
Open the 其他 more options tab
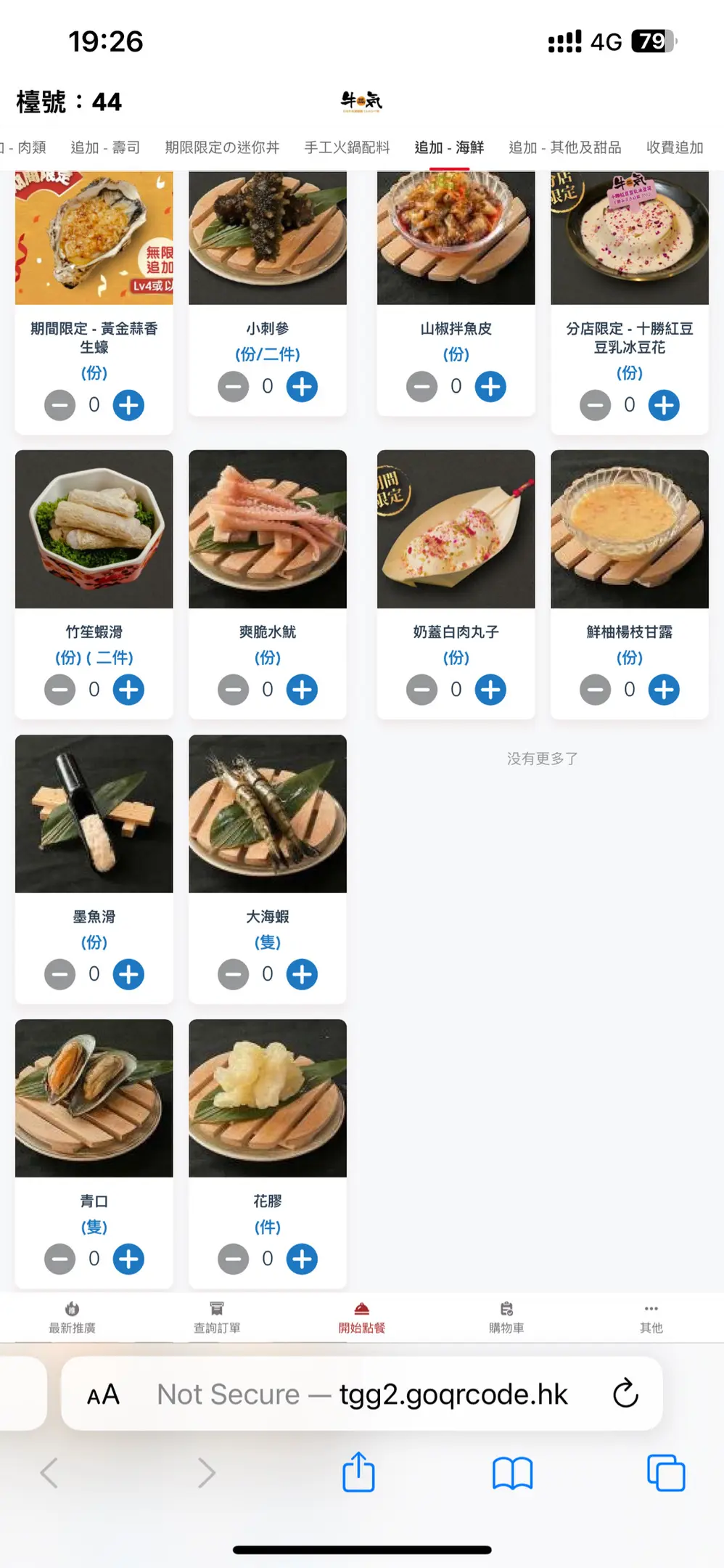coord(651,1317)
